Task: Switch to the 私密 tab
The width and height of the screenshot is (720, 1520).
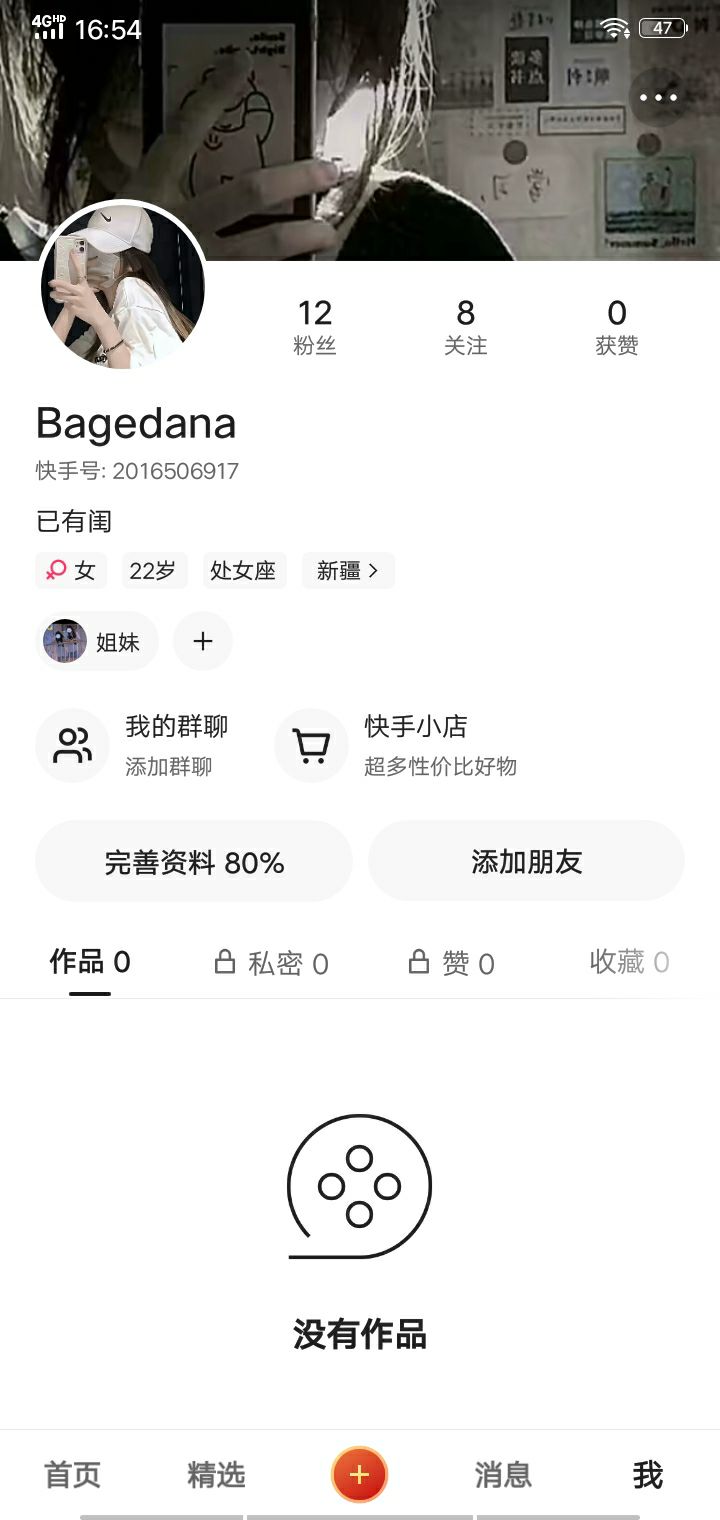Action: point(272,963)
